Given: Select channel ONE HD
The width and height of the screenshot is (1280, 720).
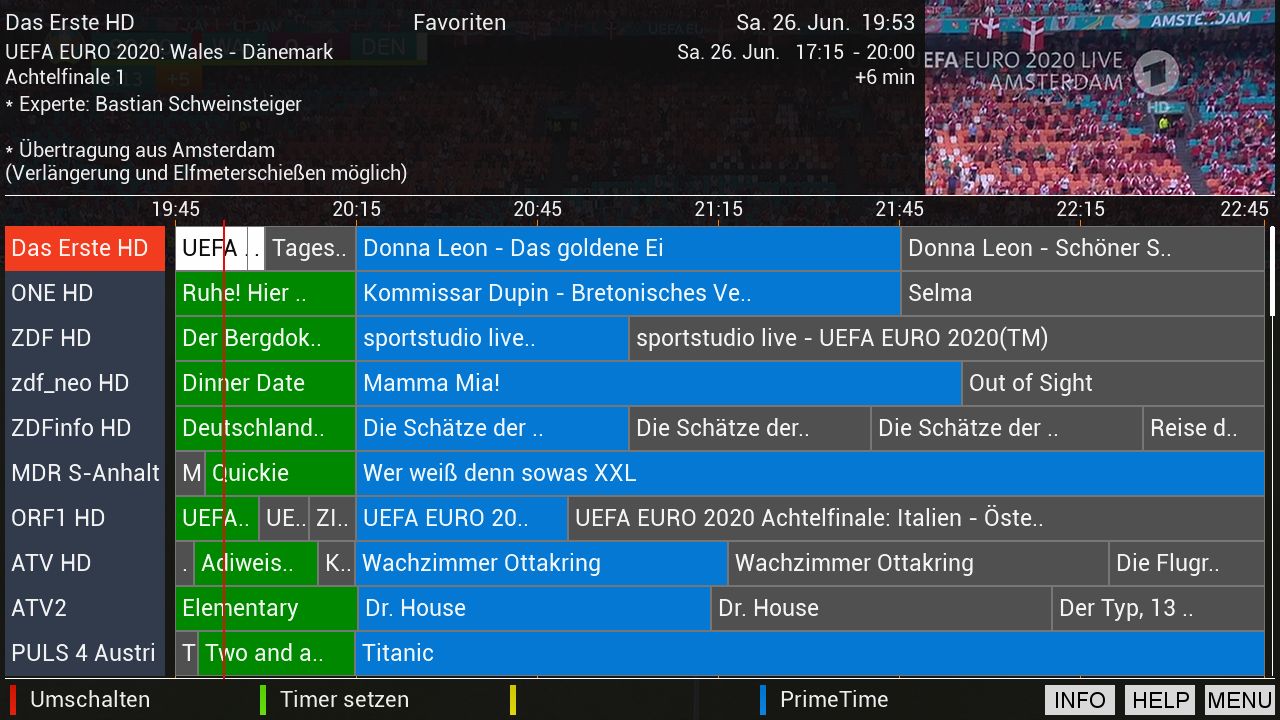Looking at the screenshot, I should (x=85, y=293).
